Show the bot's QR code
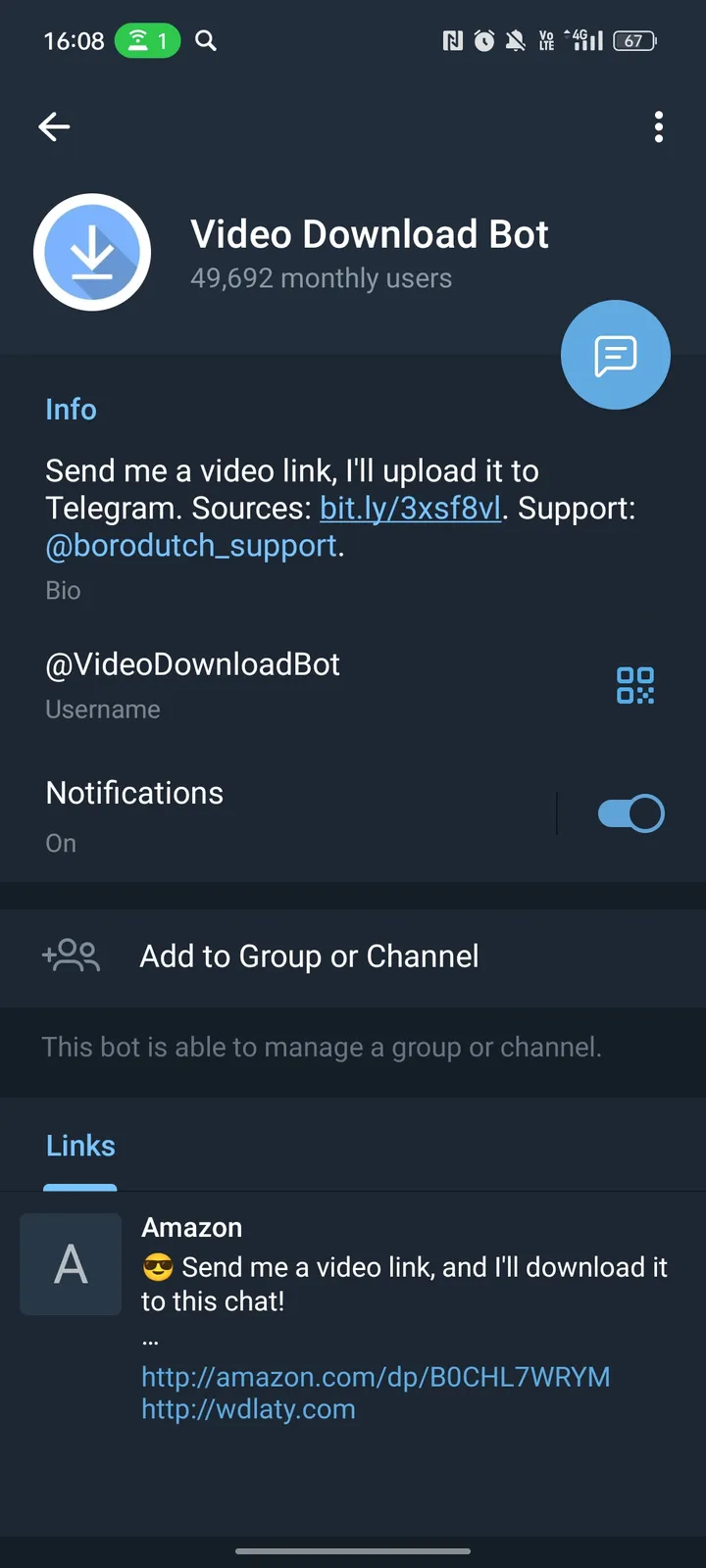Screen dimensions: 706x1568 click(634, 686)
